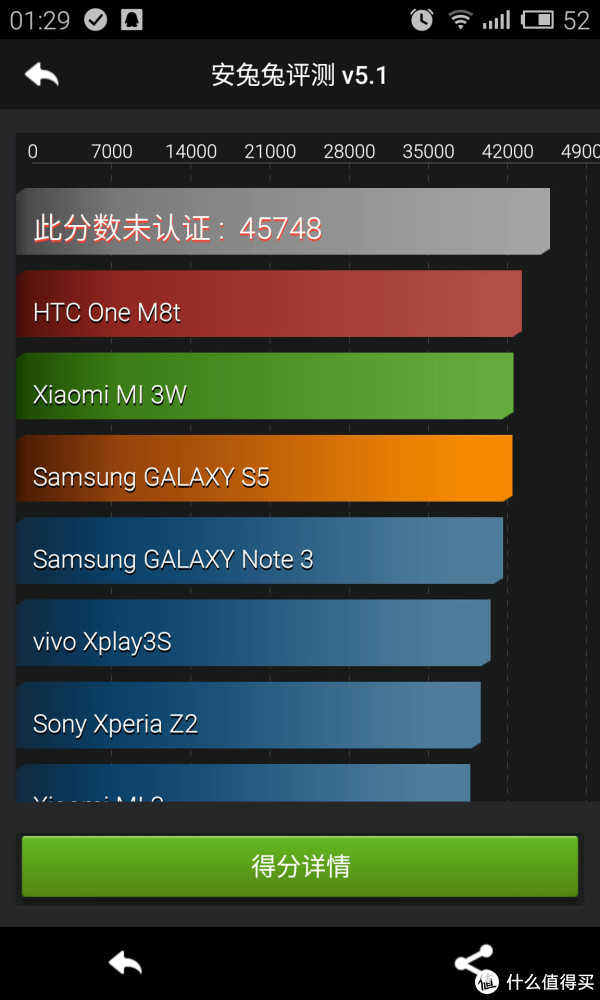This screenshot has width=600, height=1000.
Task: Open the 得分详情 score details button
Action: (x=300, y=867)
